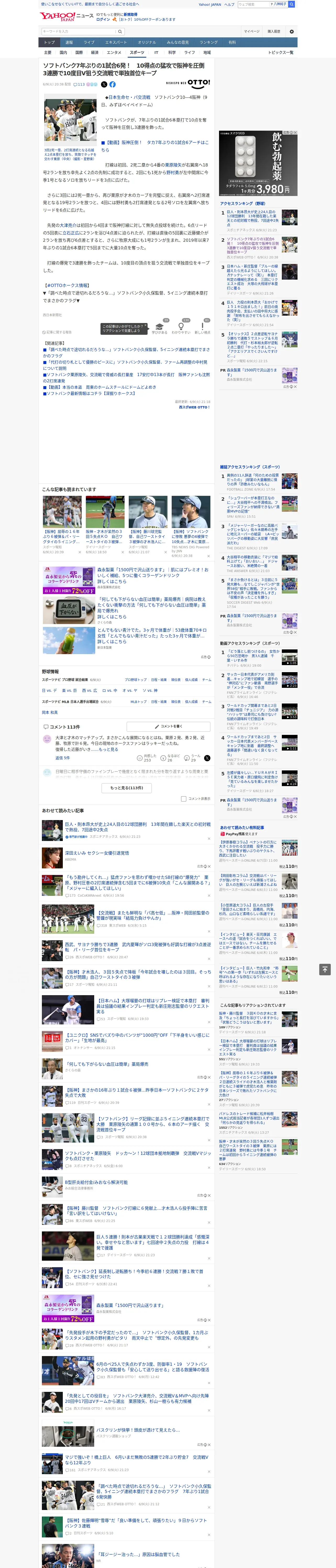Screen dimensions: 336x1568
Task: Tap the コメントを書く button
Action: pyautogui.click(x=168, y=726)
